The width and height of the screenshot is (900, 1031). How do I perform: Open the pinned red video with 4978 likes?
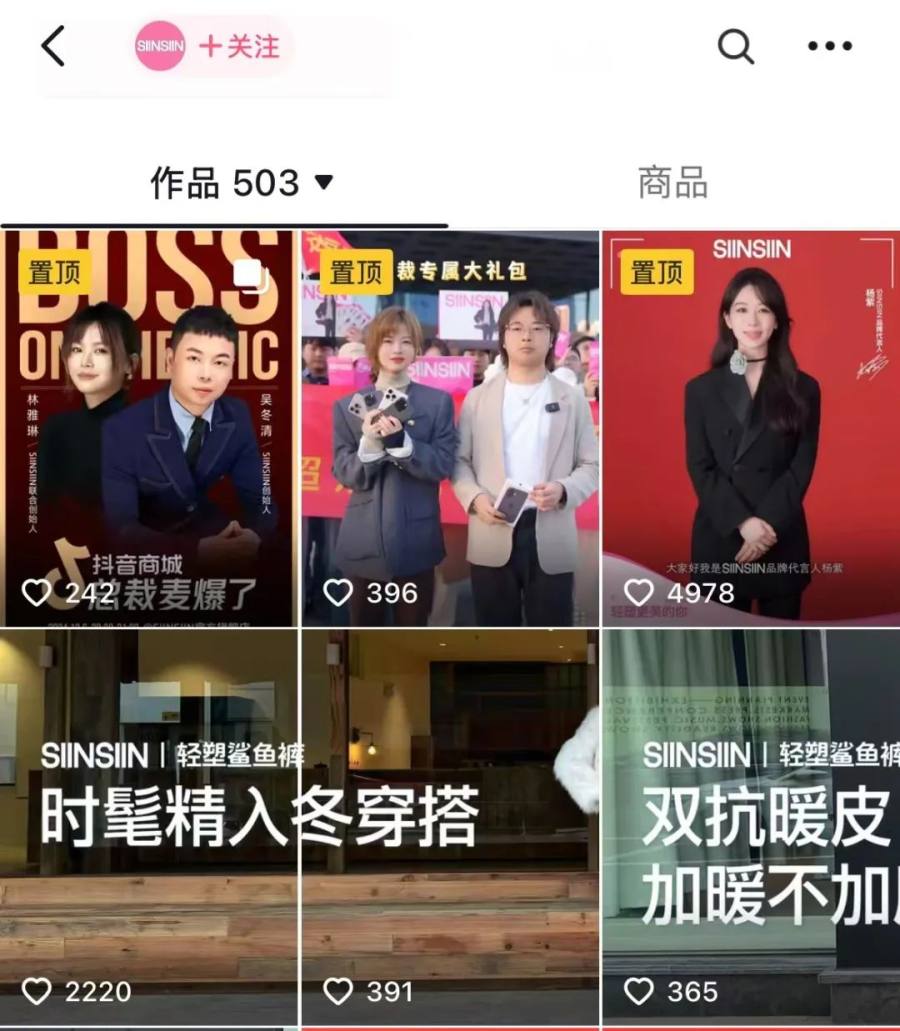point(751,428)
